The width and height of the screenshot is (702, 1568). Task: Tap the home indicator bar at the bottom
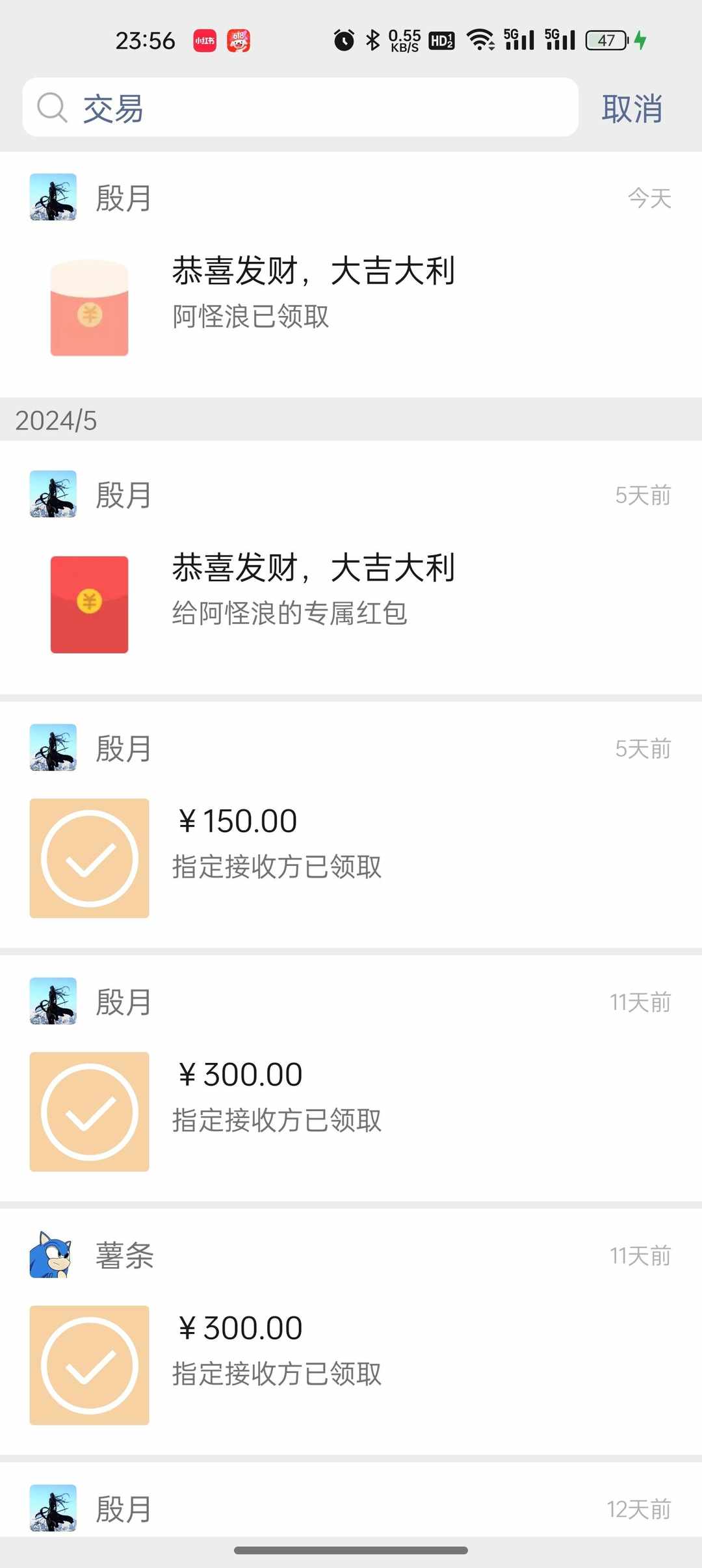click(351, 1550)
